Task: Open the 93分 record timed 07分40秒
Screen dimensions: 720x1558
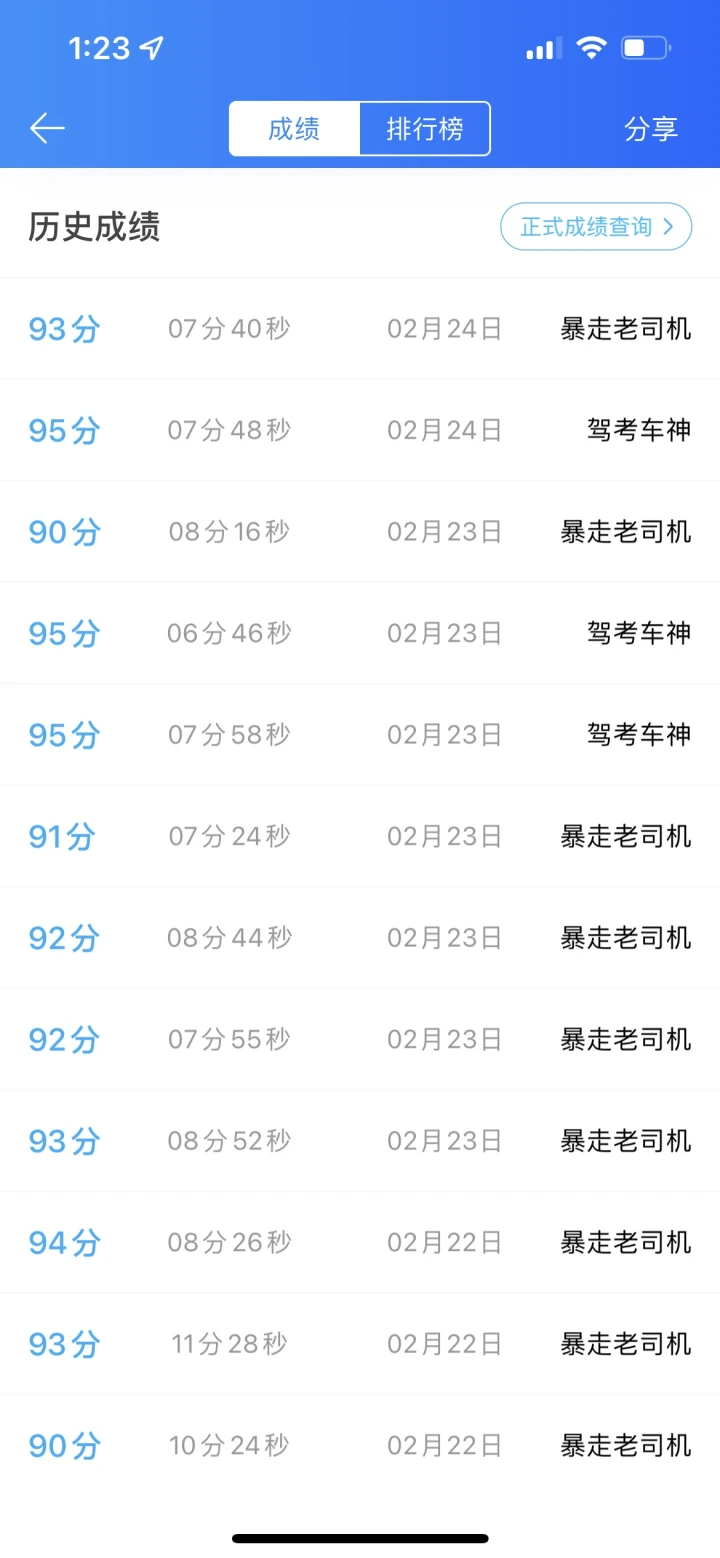Action: click(x=360, y=329)
